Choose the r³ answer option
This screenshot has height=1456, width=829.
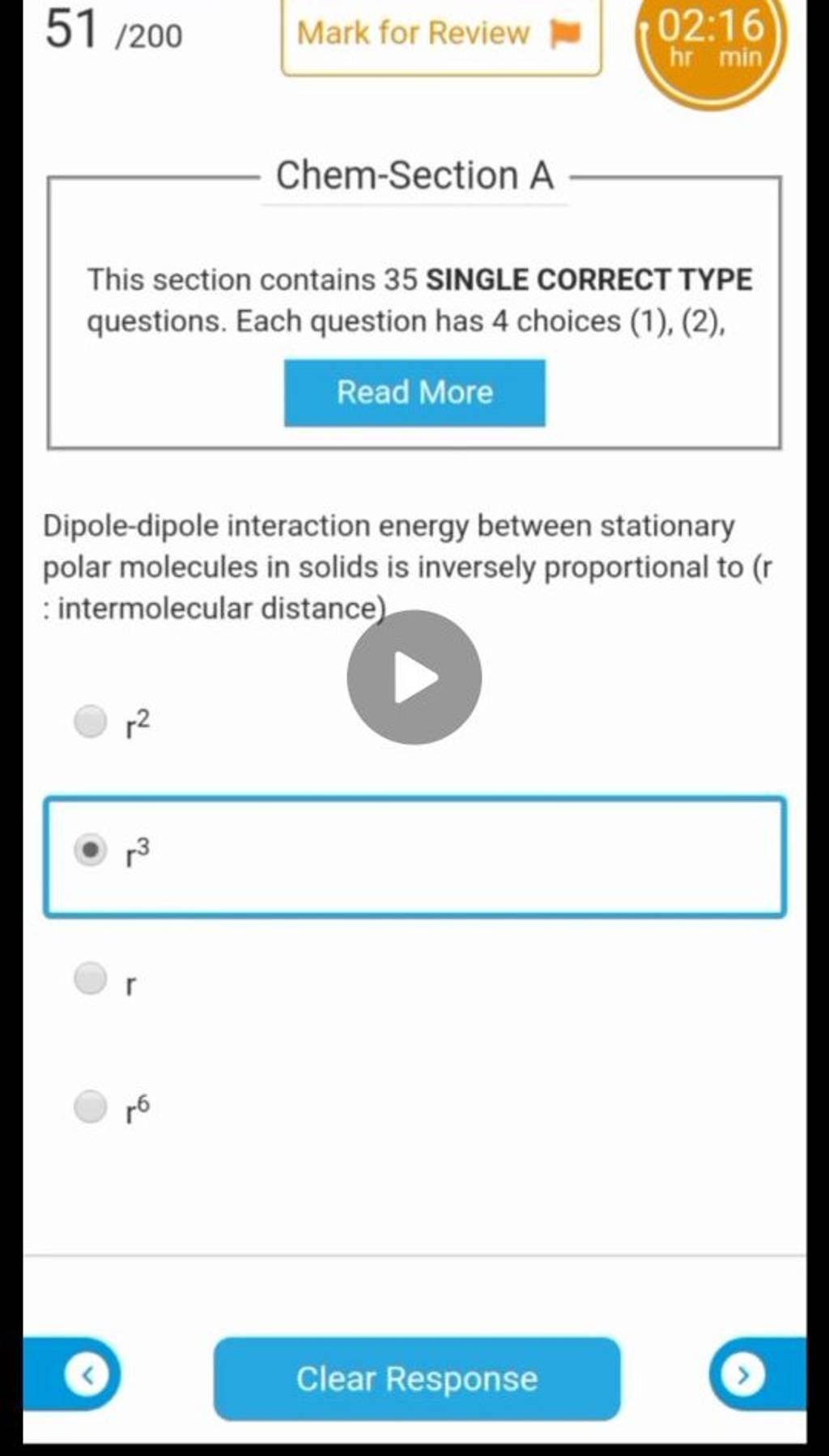[91, 851]
